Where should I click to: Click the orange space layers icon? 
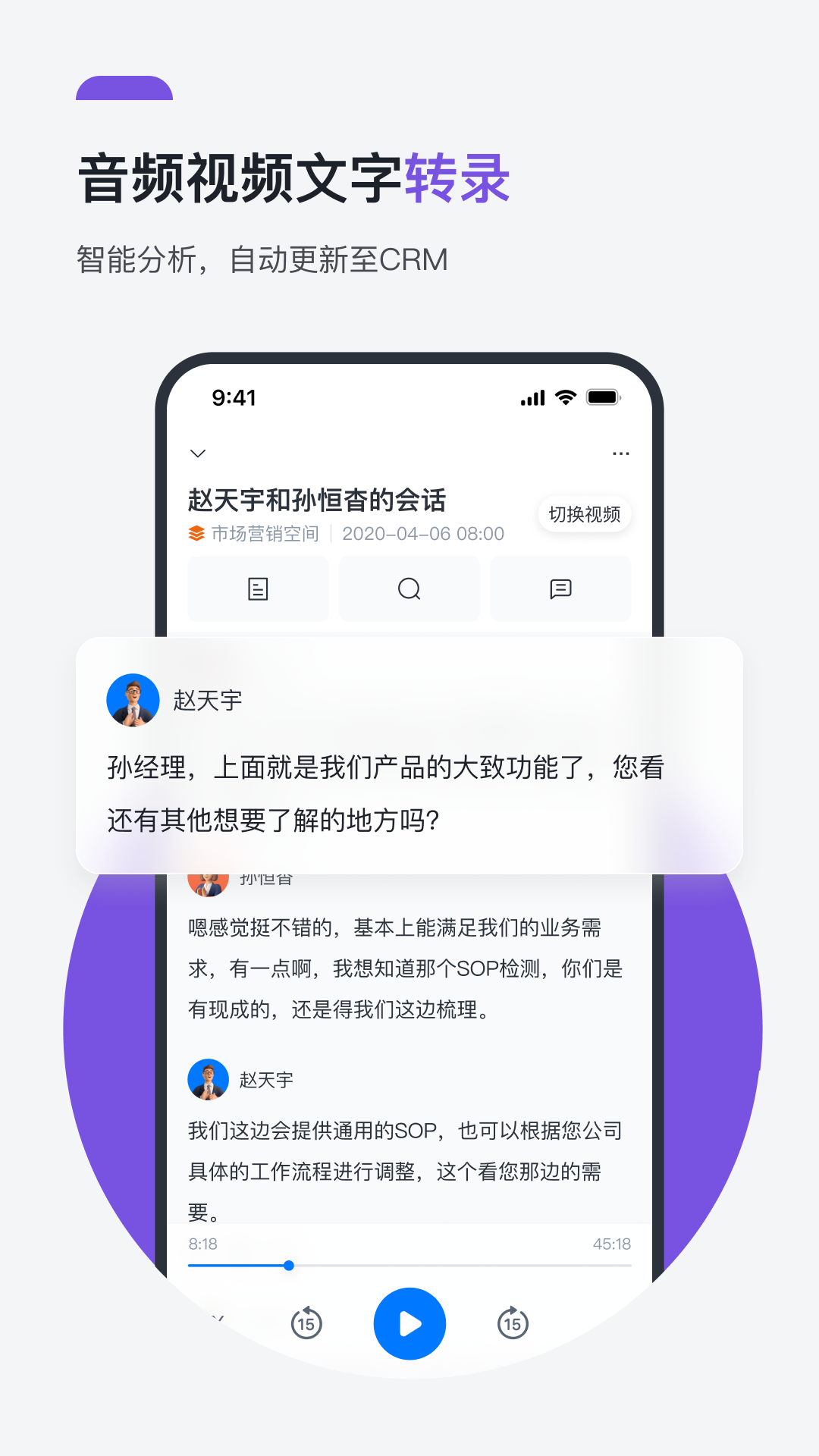pos(197,534)
